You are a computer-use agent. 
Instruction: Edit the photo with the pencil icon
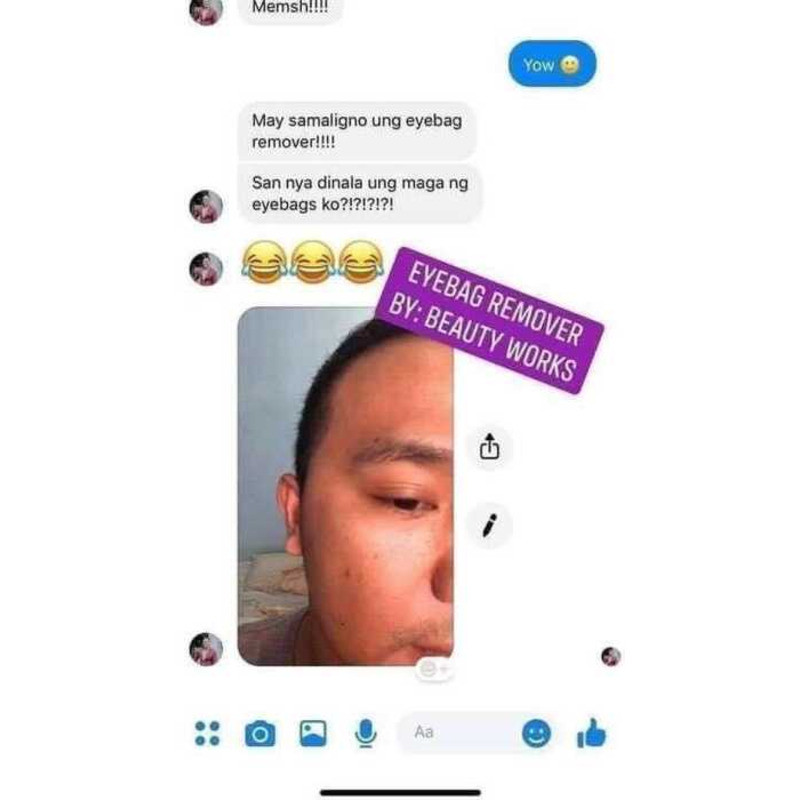[x=489, y=526]
